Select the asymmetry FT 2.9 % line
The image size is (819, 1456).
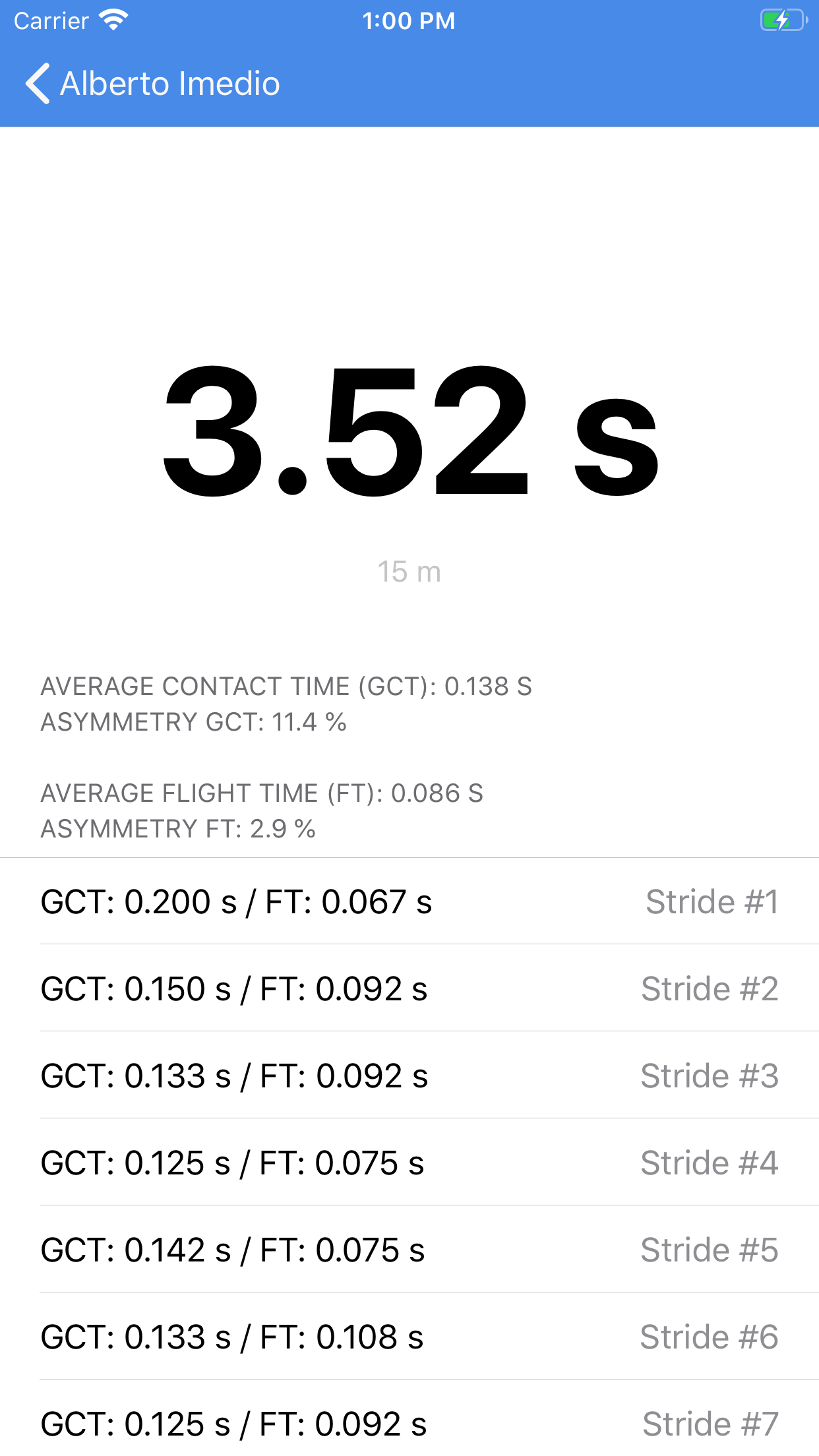(x=178, y=830)
